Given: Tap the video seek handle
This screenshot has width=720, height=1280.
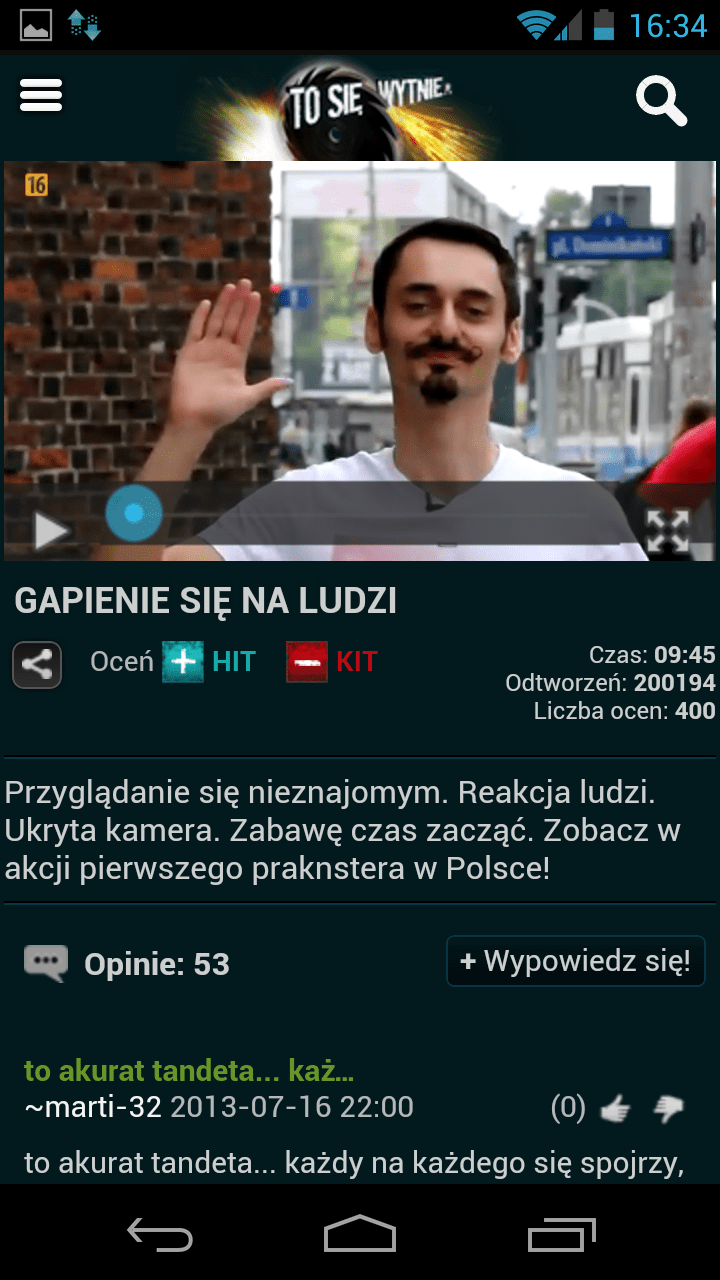Looking at the screenshot, I should (134, 514).
